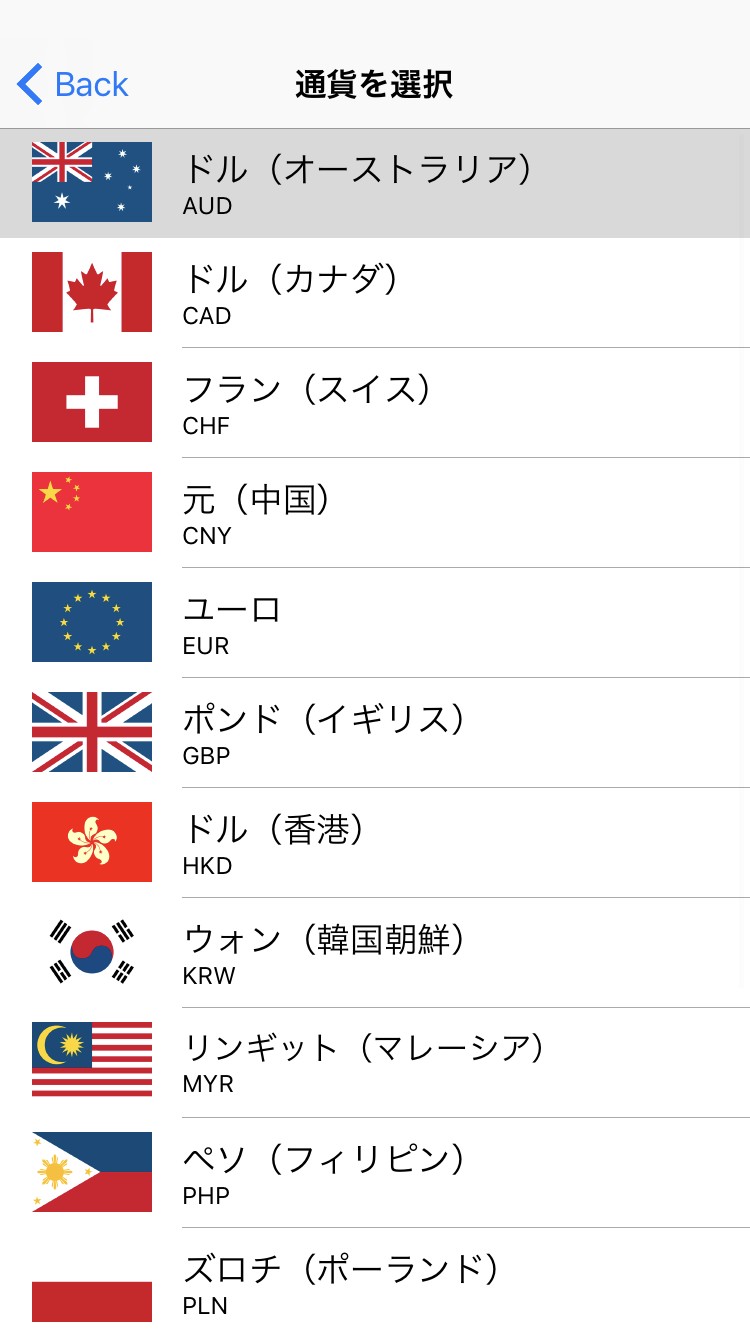750x1334 pixels.
Task: Choose Canadian dollar CAD
Action: point(375,293)
